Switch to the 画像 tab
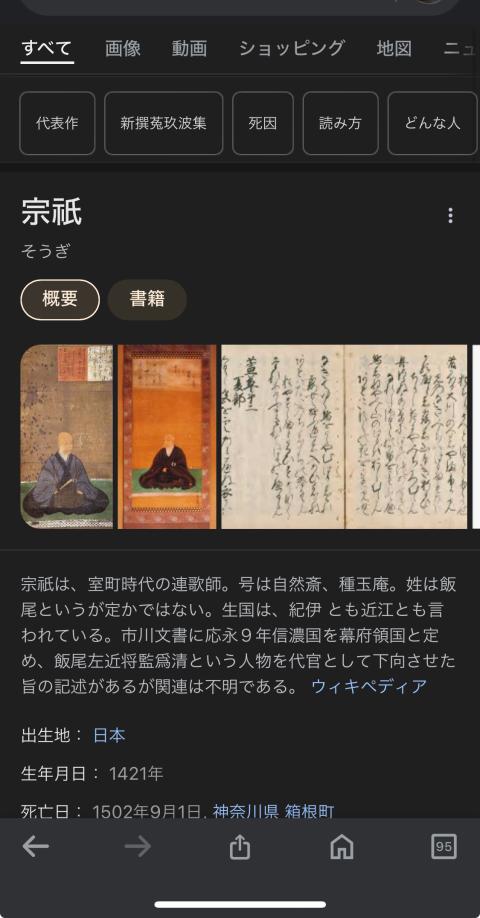Screen dimensions: 480x918 123,49
